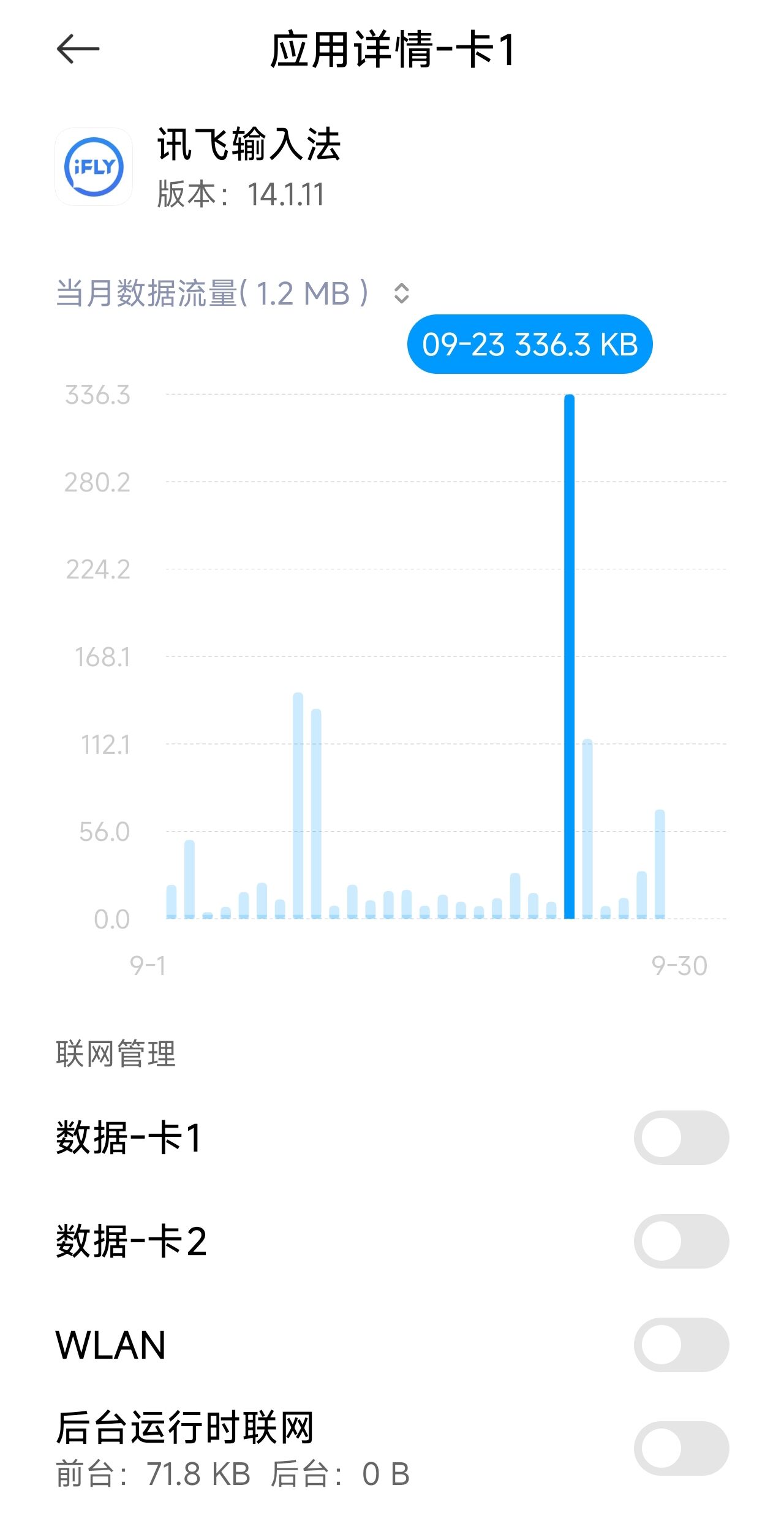
Task: Open the 当月数据流量 period dropdown
Action: (401, 294)
